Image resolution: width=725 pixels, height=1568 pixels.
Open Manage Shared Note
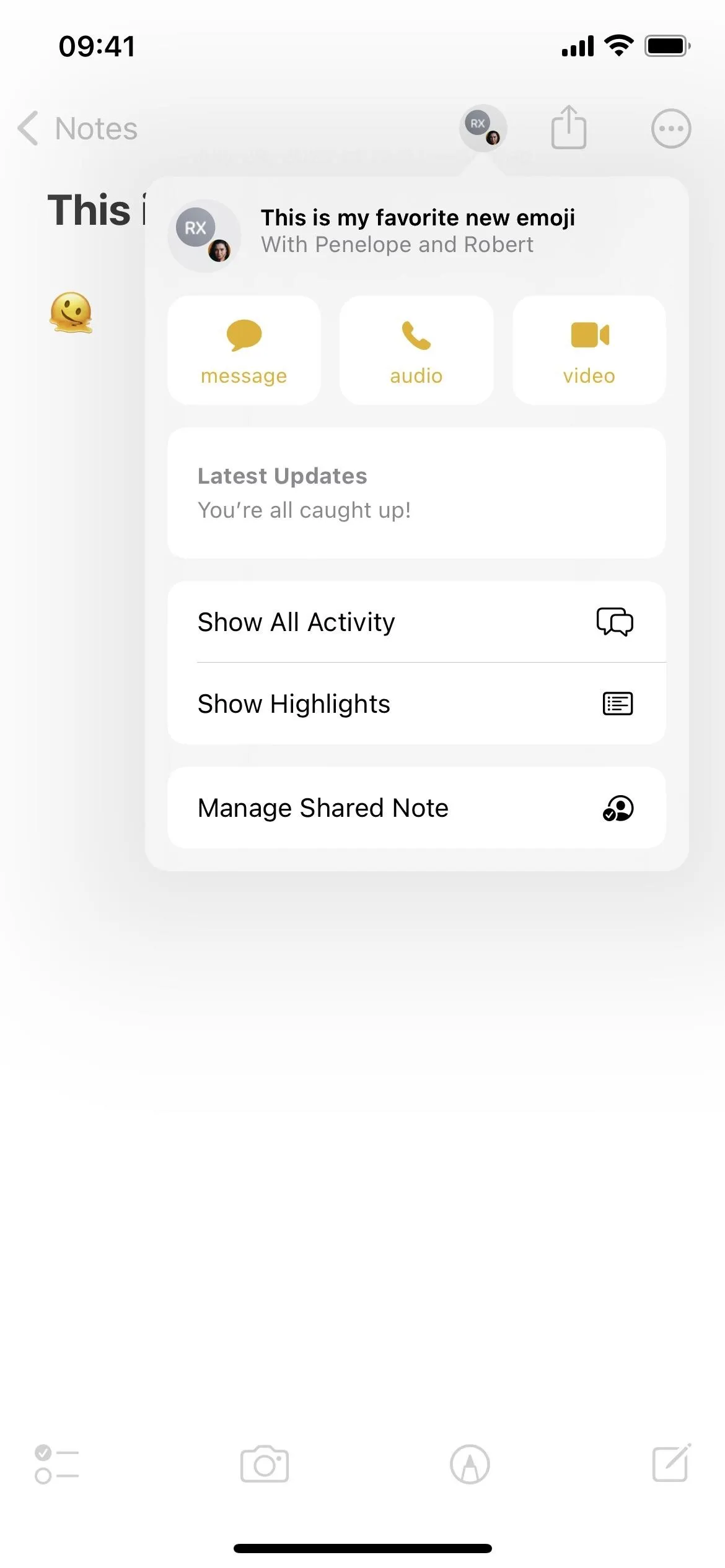click(x=416, y=808)
